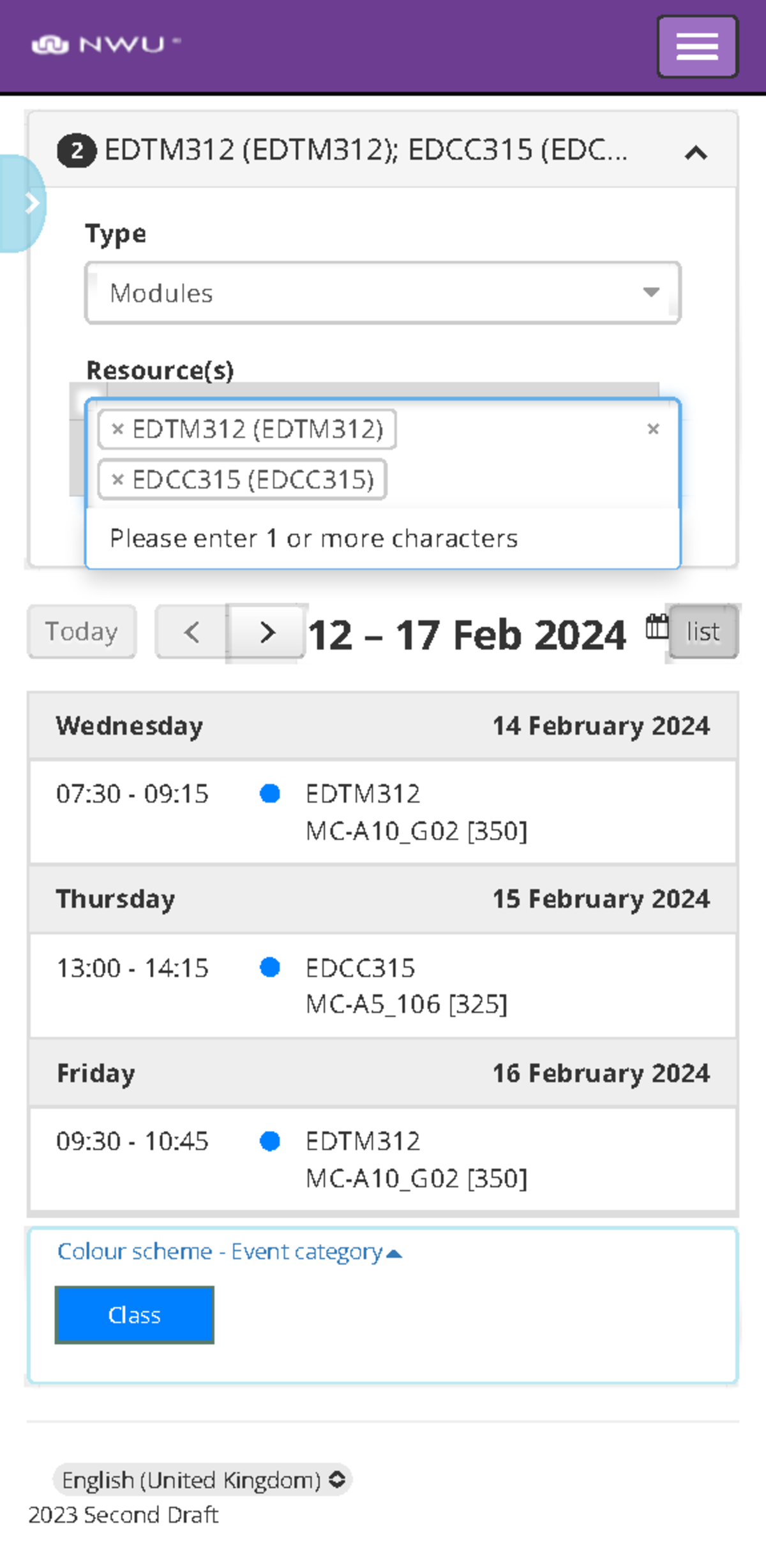
Task: Click the blue Class colour swatch
Action: click(x=134, y=1315)
